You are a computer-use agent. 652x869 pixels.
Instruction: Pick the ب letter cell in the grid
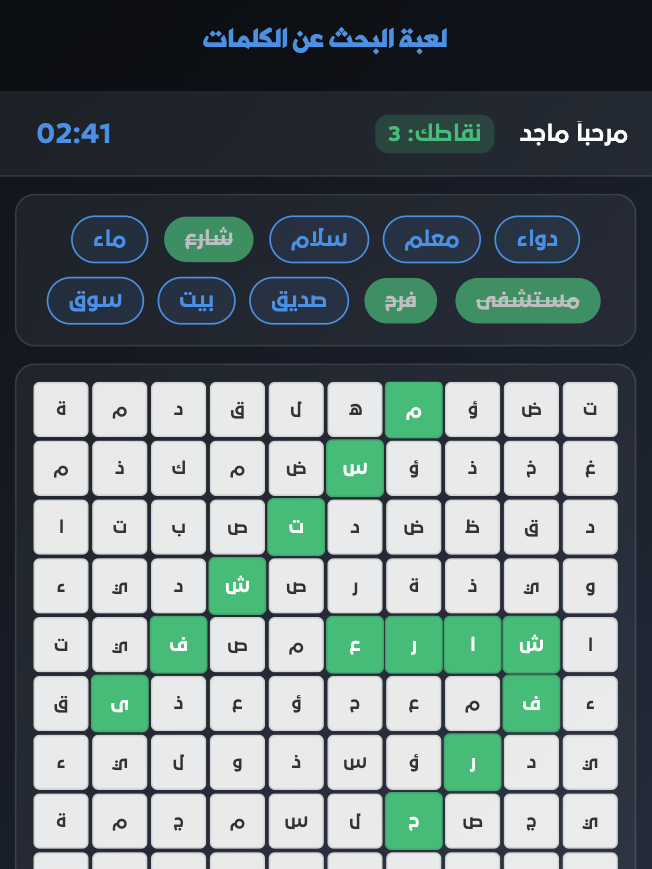tap(178, 527)
